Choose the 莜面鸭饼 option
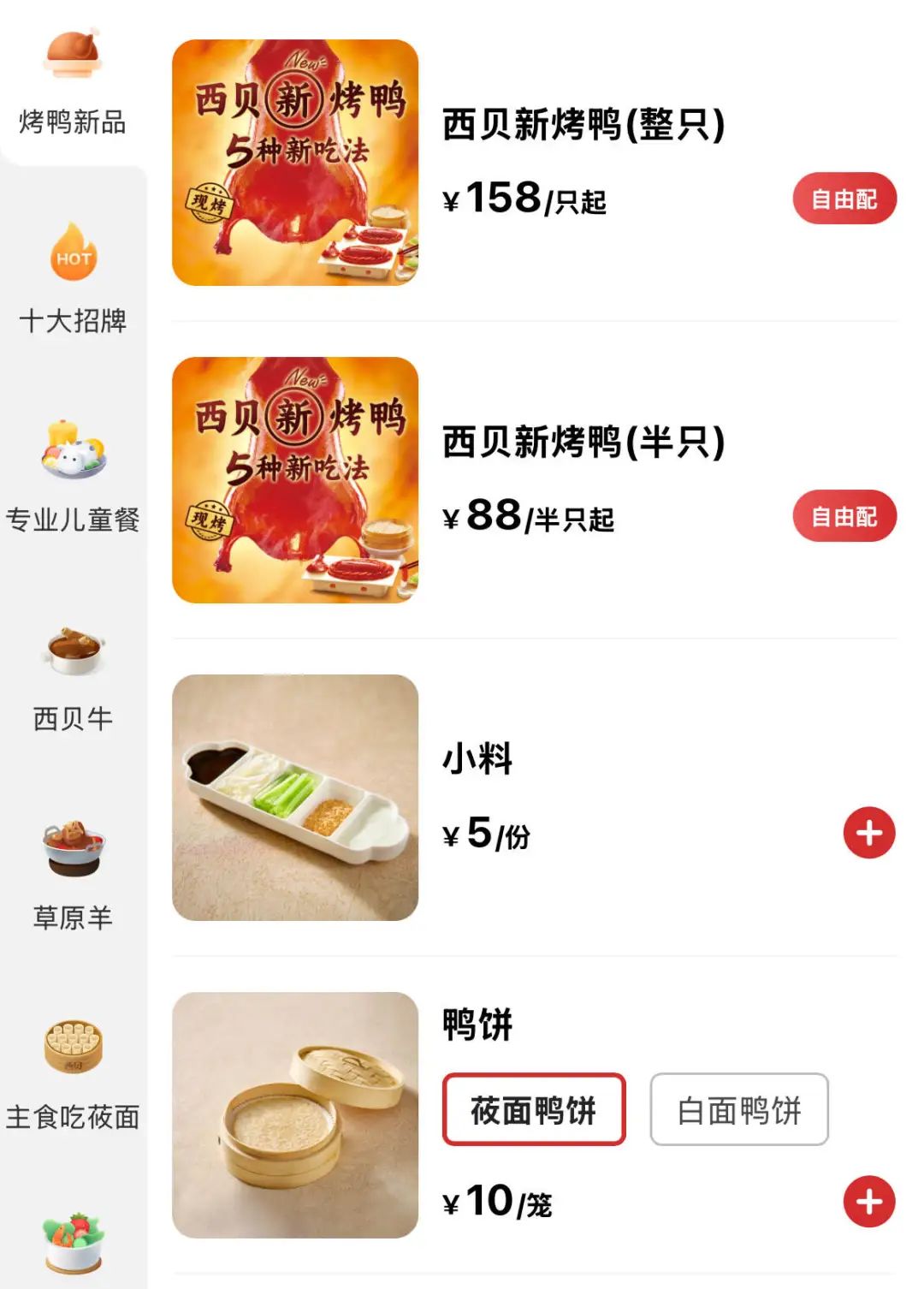 (534, 1110)
